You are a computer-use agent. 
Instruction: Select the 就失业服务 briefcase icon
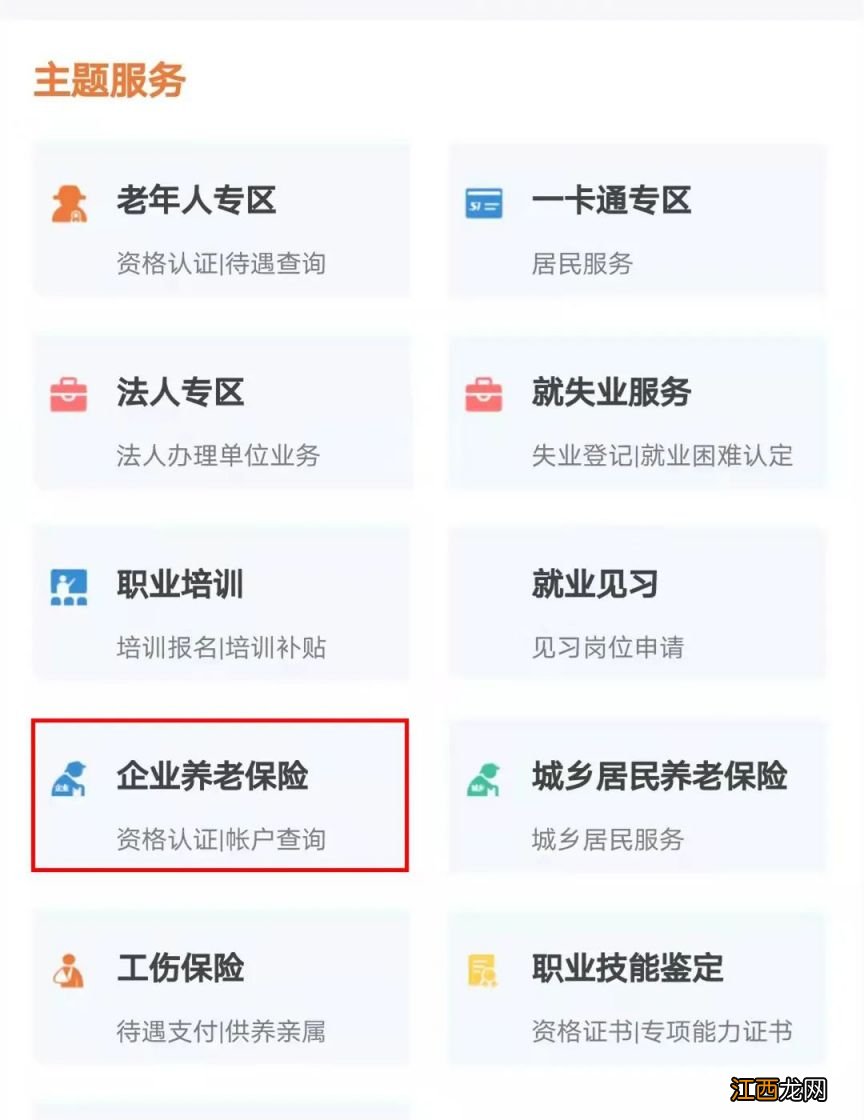pos(483,393)
